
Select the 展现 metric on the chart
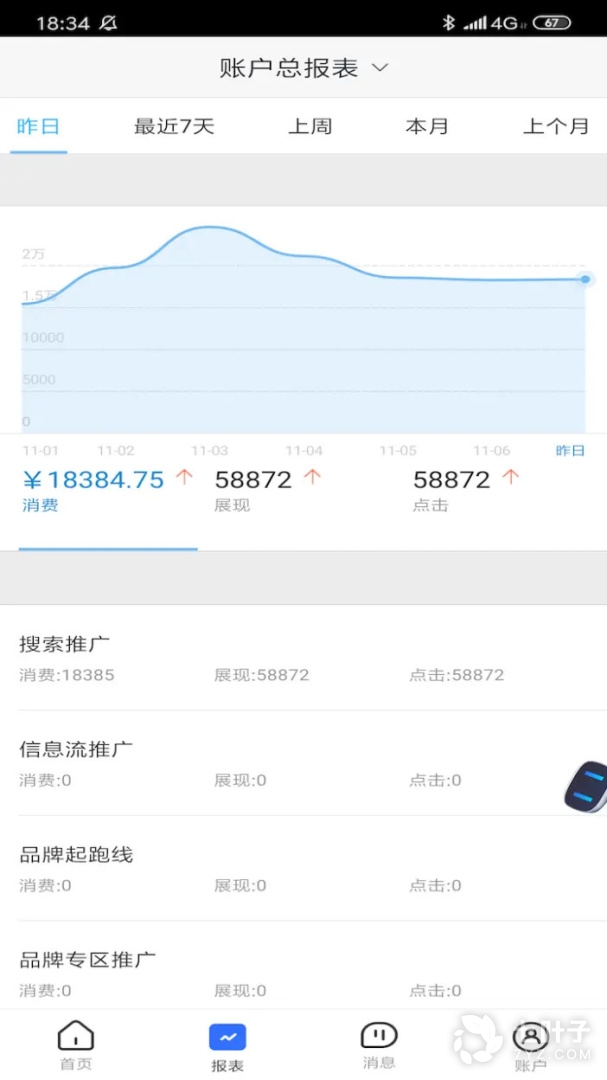(267, 489)
